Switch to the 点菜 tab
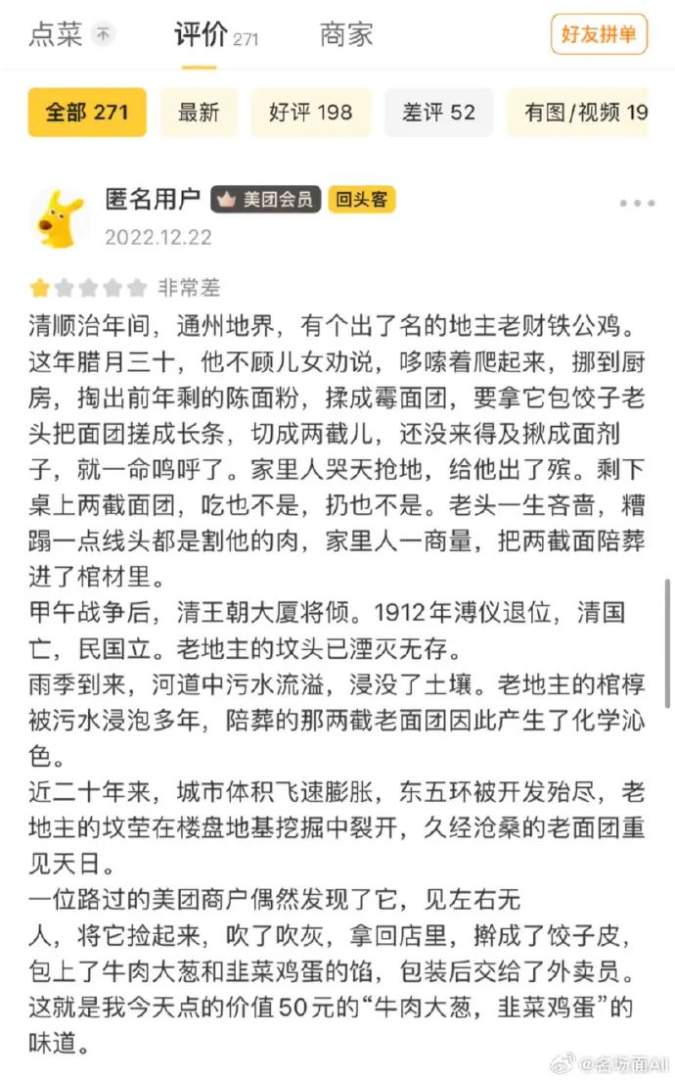The height and width of the screenshot is (1080, 675). (55, 35)
